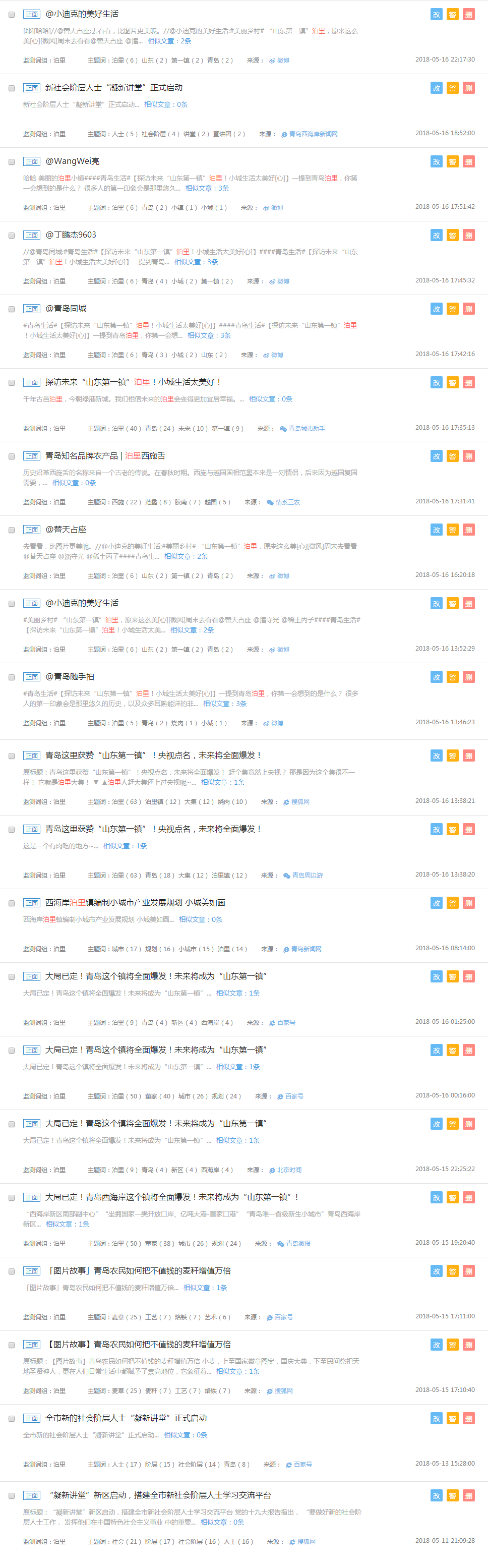488x1568 pixels.
Task: Delete the @青岛随手拍 entry
Action: pyautogui.click(x=468, y=677)
